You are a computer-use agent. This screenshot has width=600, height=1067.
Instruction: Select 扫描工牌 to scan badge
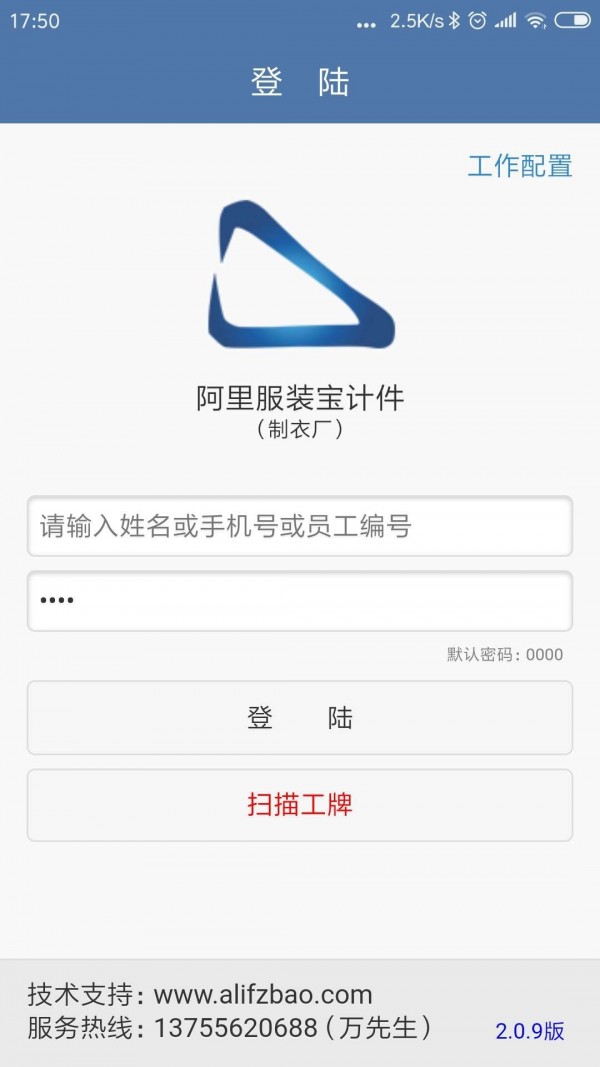click(x=299, y=805)
